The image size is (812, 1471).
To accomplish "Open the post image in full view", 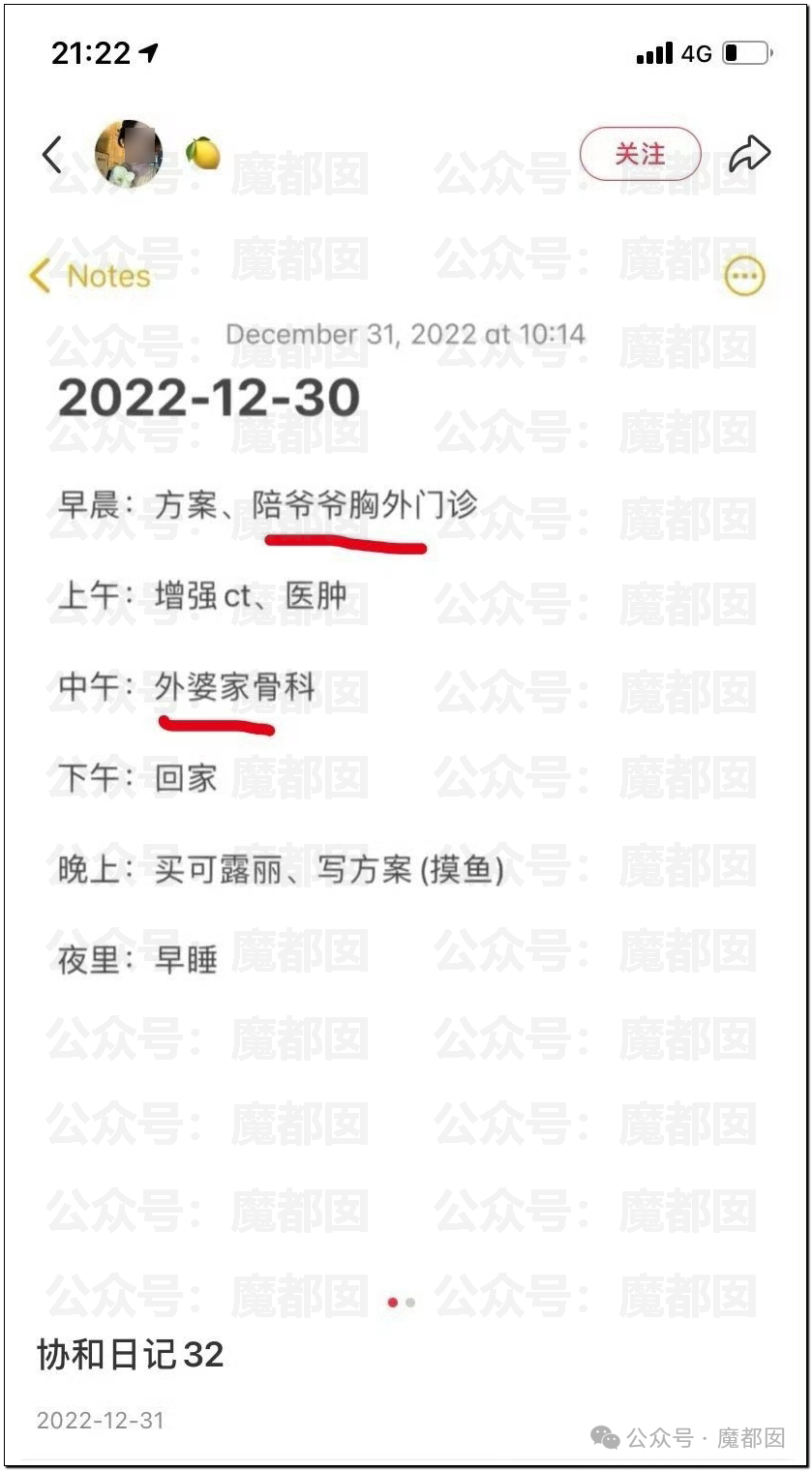I will click(x=406, y=735).
